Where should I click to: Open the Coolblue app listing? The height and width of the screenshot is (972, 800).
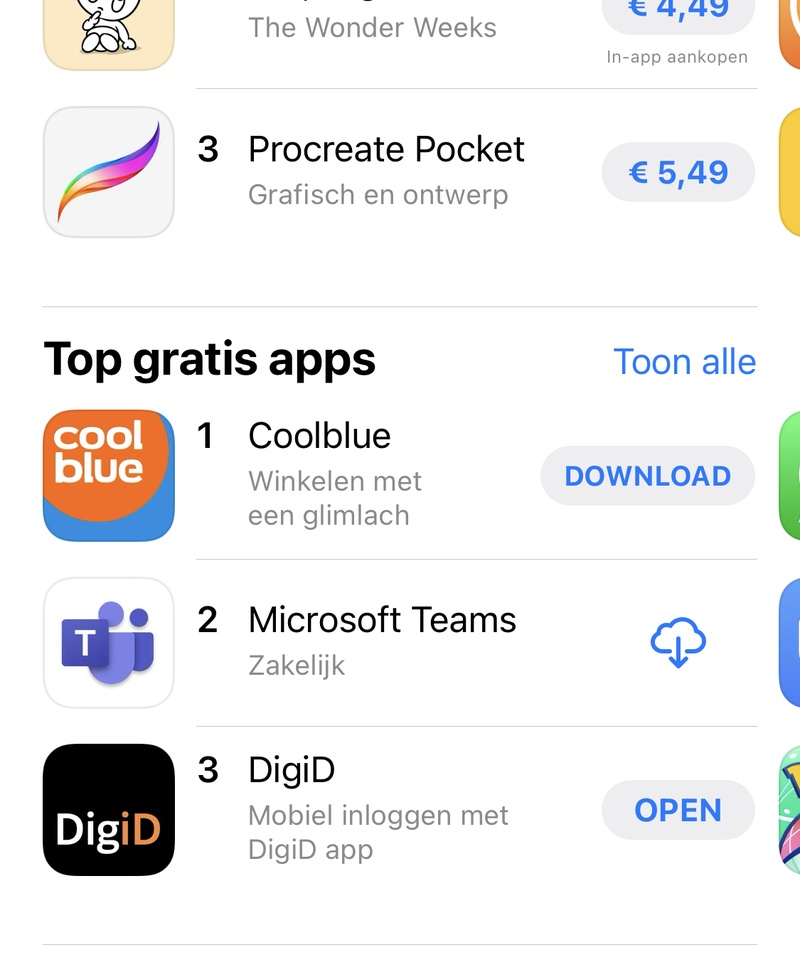[319, 436]
